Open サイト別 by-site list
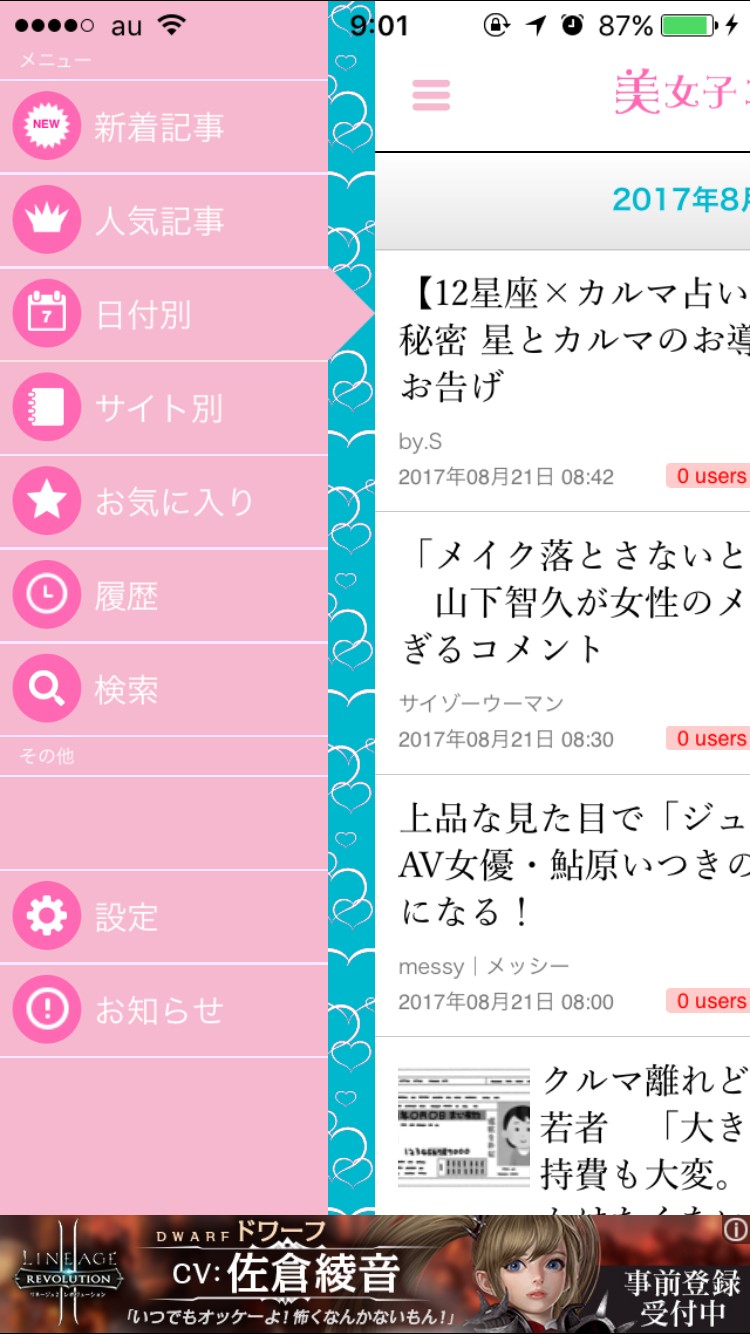This screenshot has height=1334, width=750. pyautogui.click(x=160, y=409)
